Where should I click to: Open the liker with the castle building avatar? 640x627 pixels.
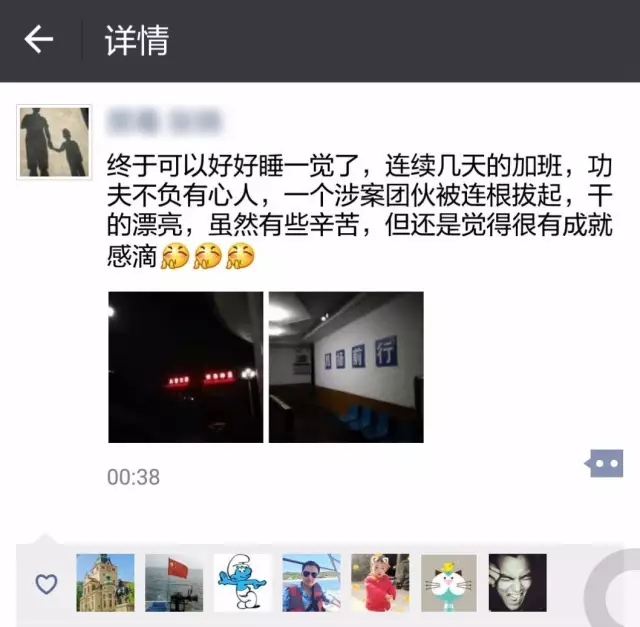(105, 583)
